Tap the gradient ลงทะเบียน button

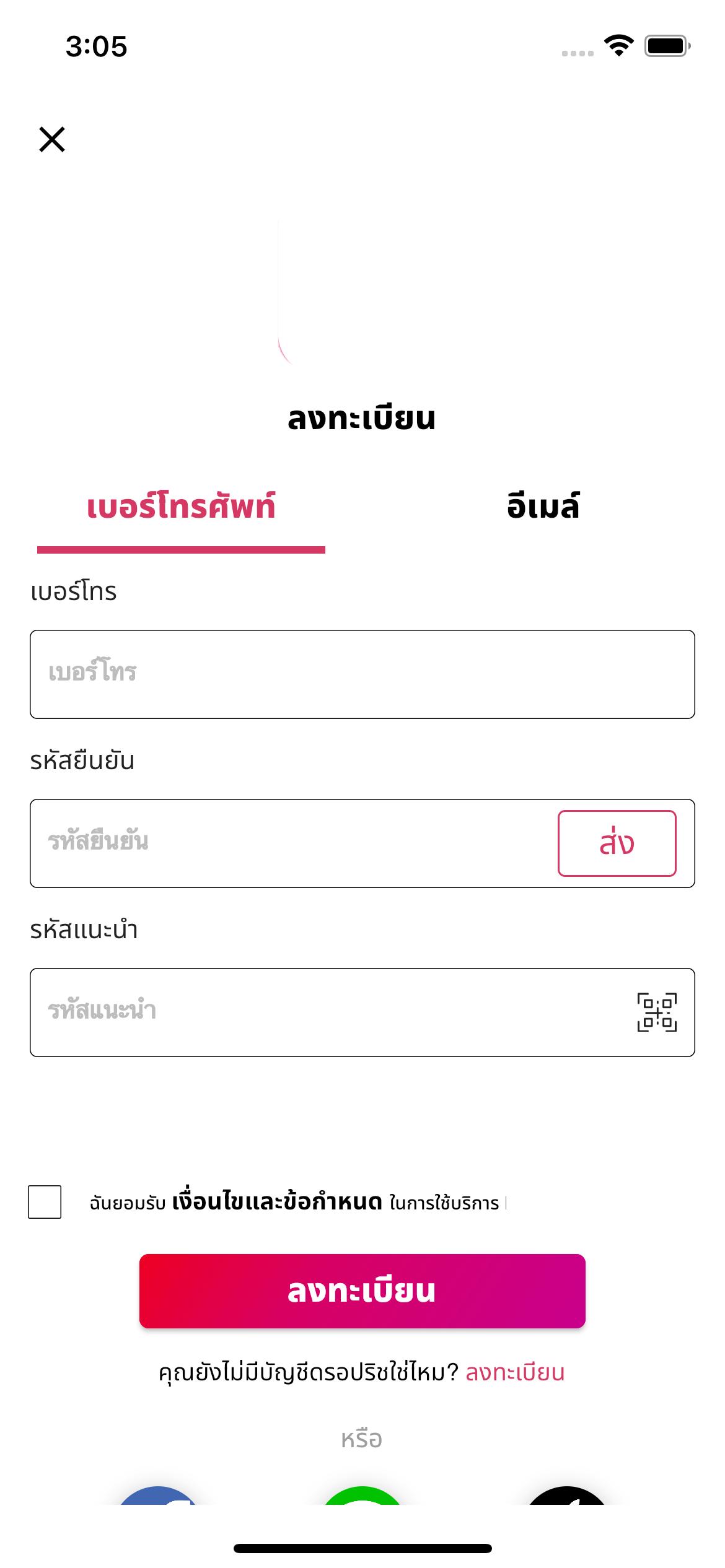coord(362,1291)
